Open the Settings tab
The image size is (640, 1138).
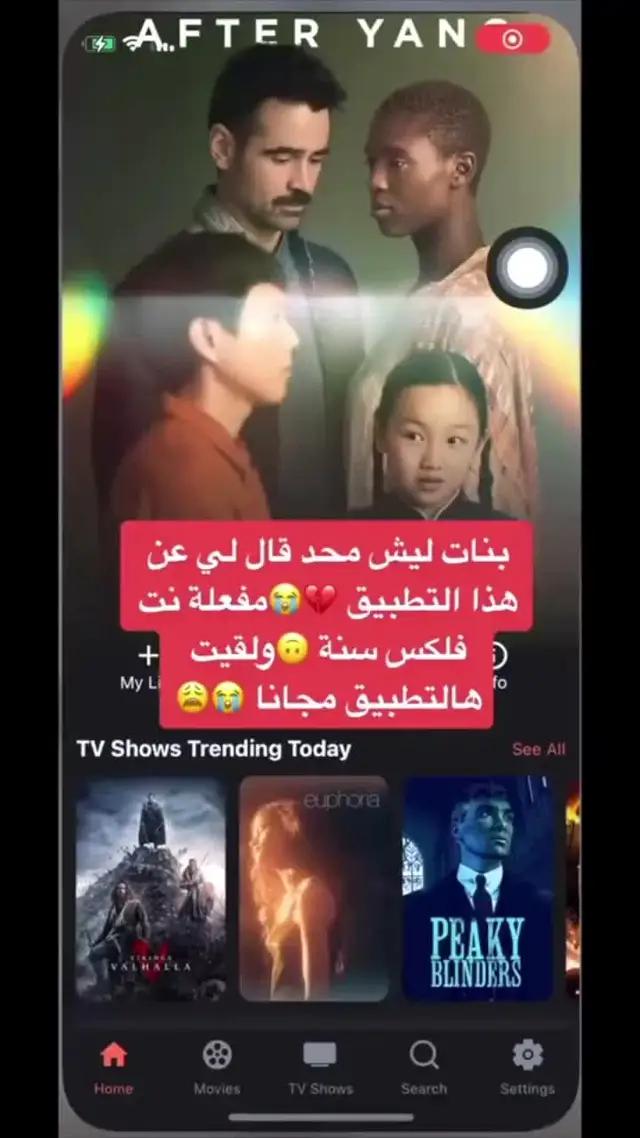(x=527, y=1067)
